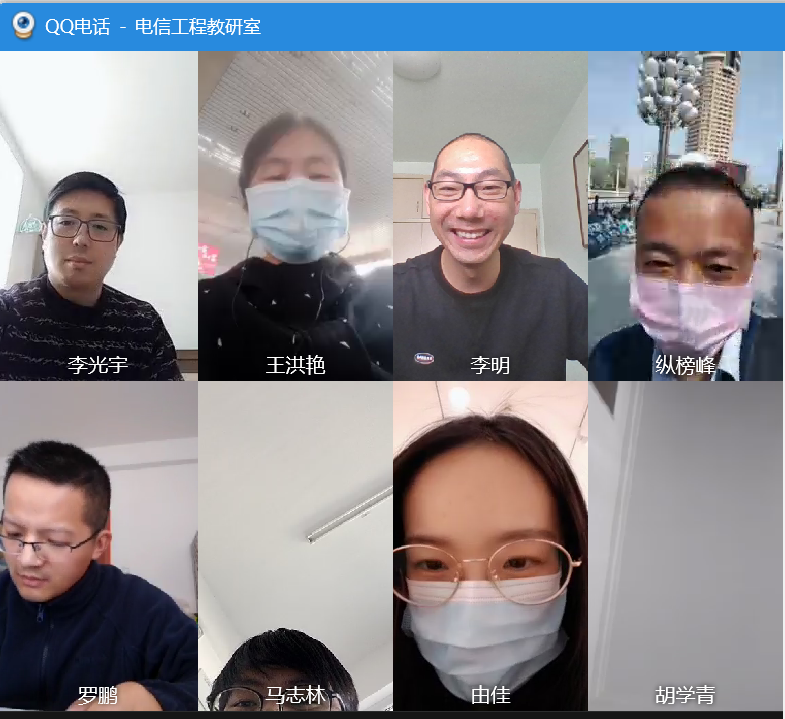Image resolution: width=785 pixels, height=719 pixels.
Task: Select the video tile labeled 由佳
Action: [490, 545]
